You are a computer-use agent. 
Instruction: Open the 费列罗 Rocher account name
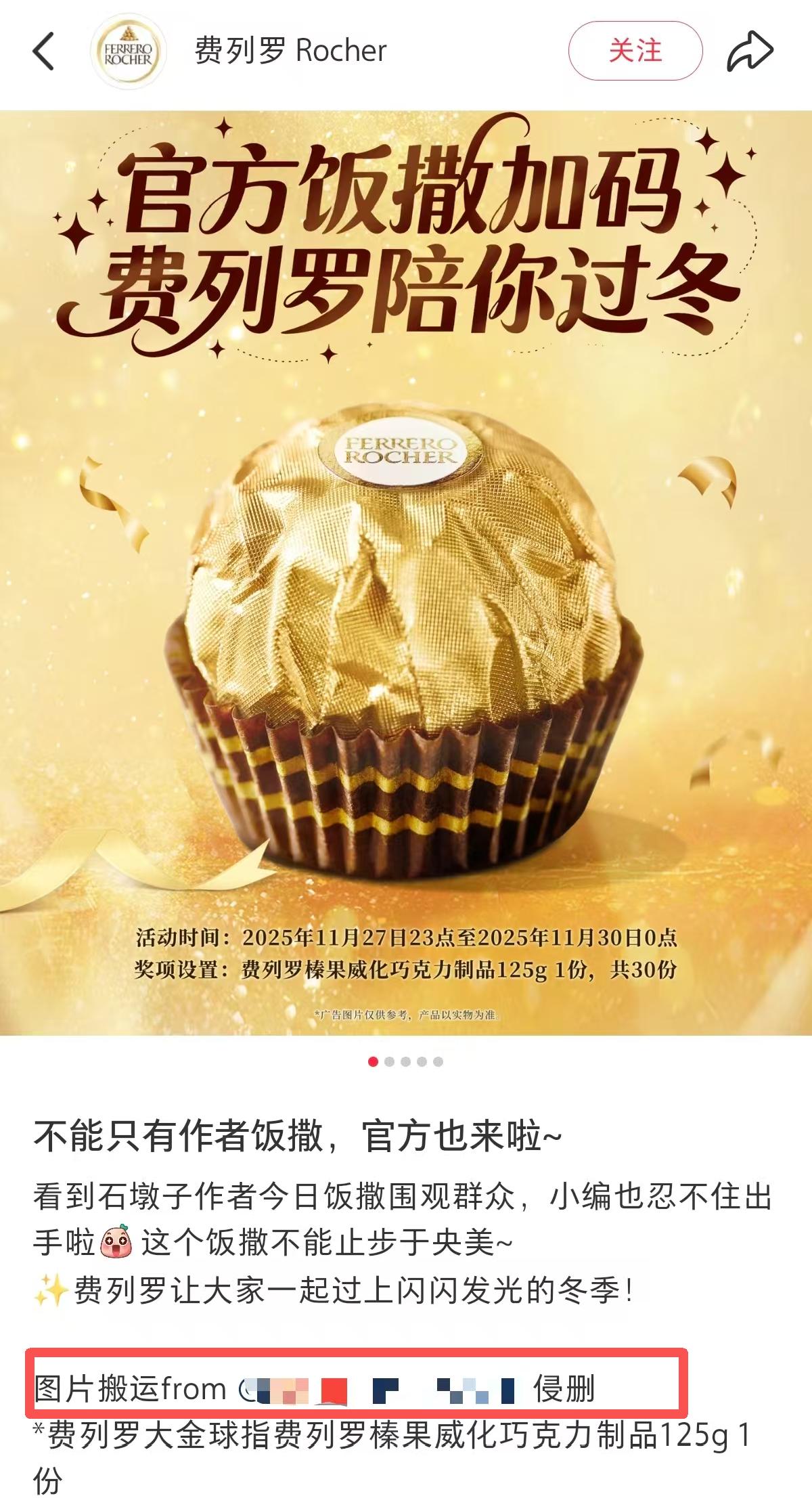coord(290,51)
